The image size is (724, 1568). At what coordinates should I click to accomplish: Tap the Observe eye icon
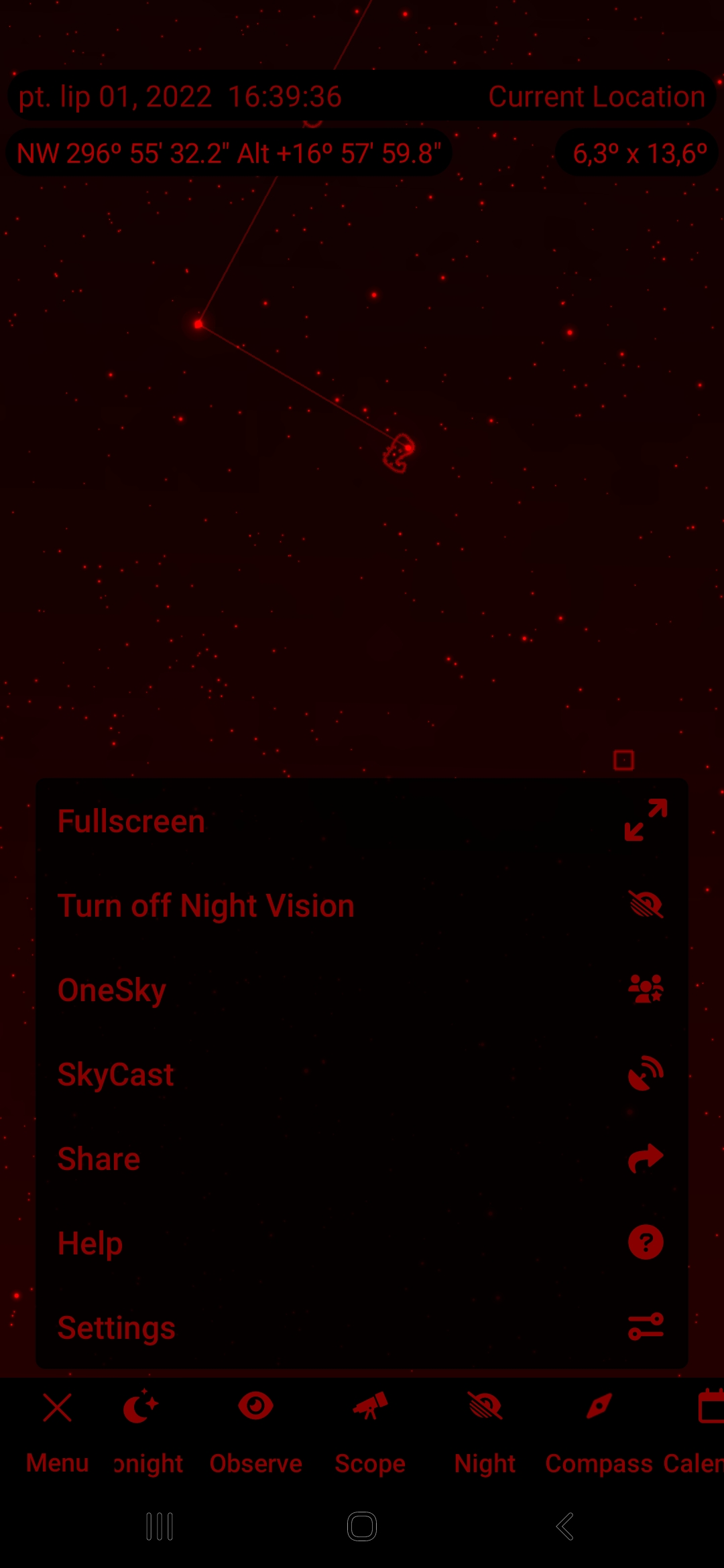255,1406
